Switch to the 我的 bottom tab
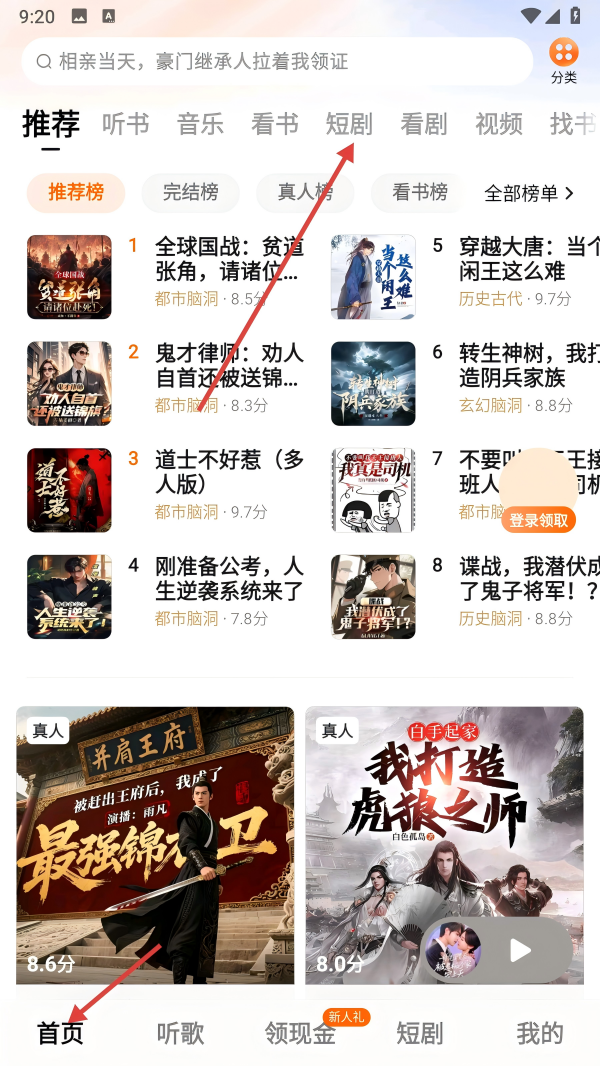The width and height of the screenshot is (600, 1066). point(540,1033)
